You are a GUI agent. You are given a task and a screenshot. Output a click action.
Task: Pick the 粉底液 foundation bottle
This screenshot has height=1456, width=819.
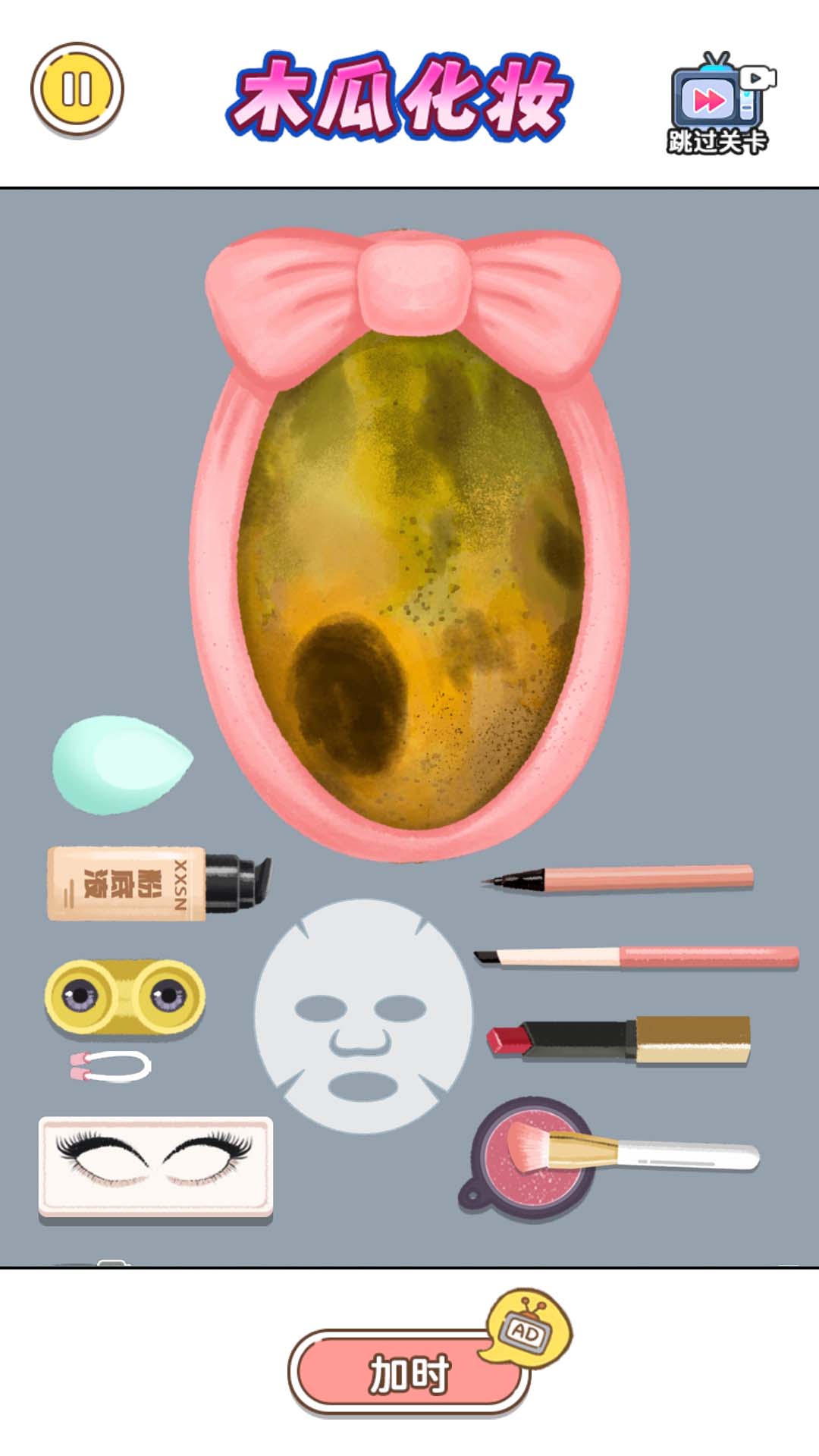point(158,883)
